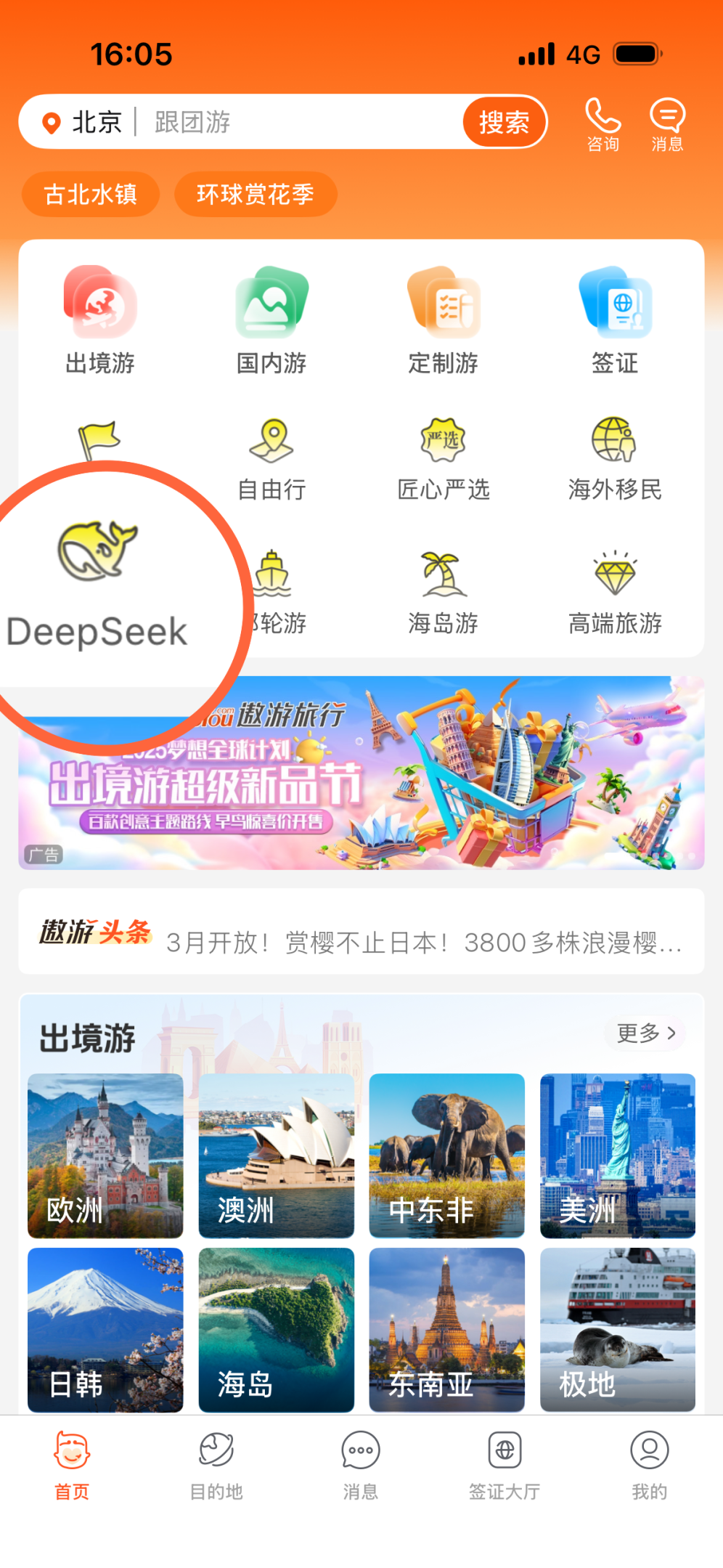Open the 欧洲 destination card
This screenshot has height=1568, width=723.
pyautogui.click(x=105, y=1155)
